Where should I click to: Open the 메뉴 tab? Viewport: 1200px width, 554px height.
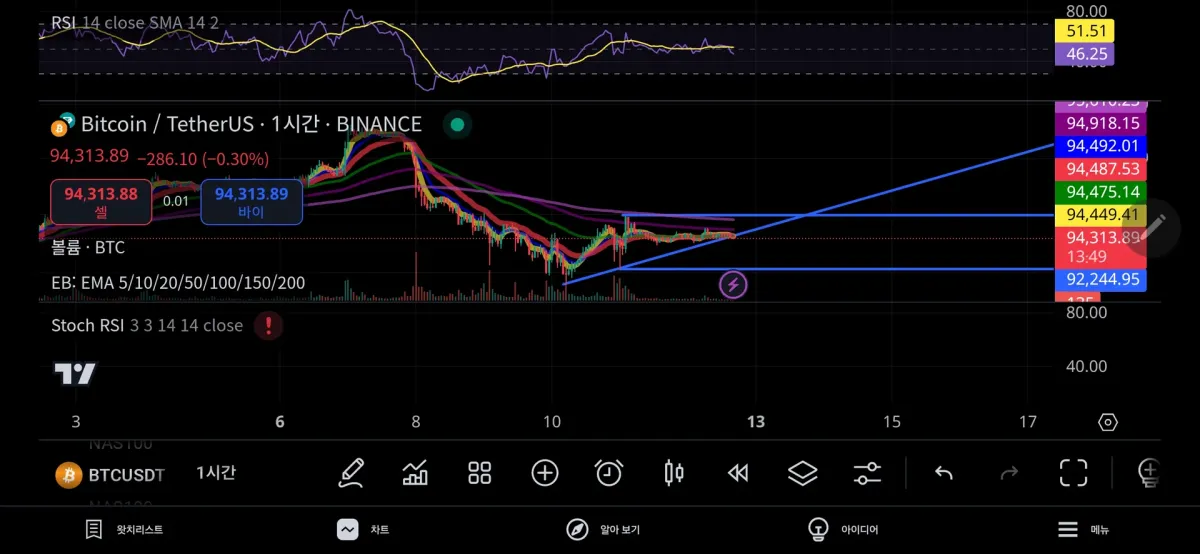click(1084, 529)
